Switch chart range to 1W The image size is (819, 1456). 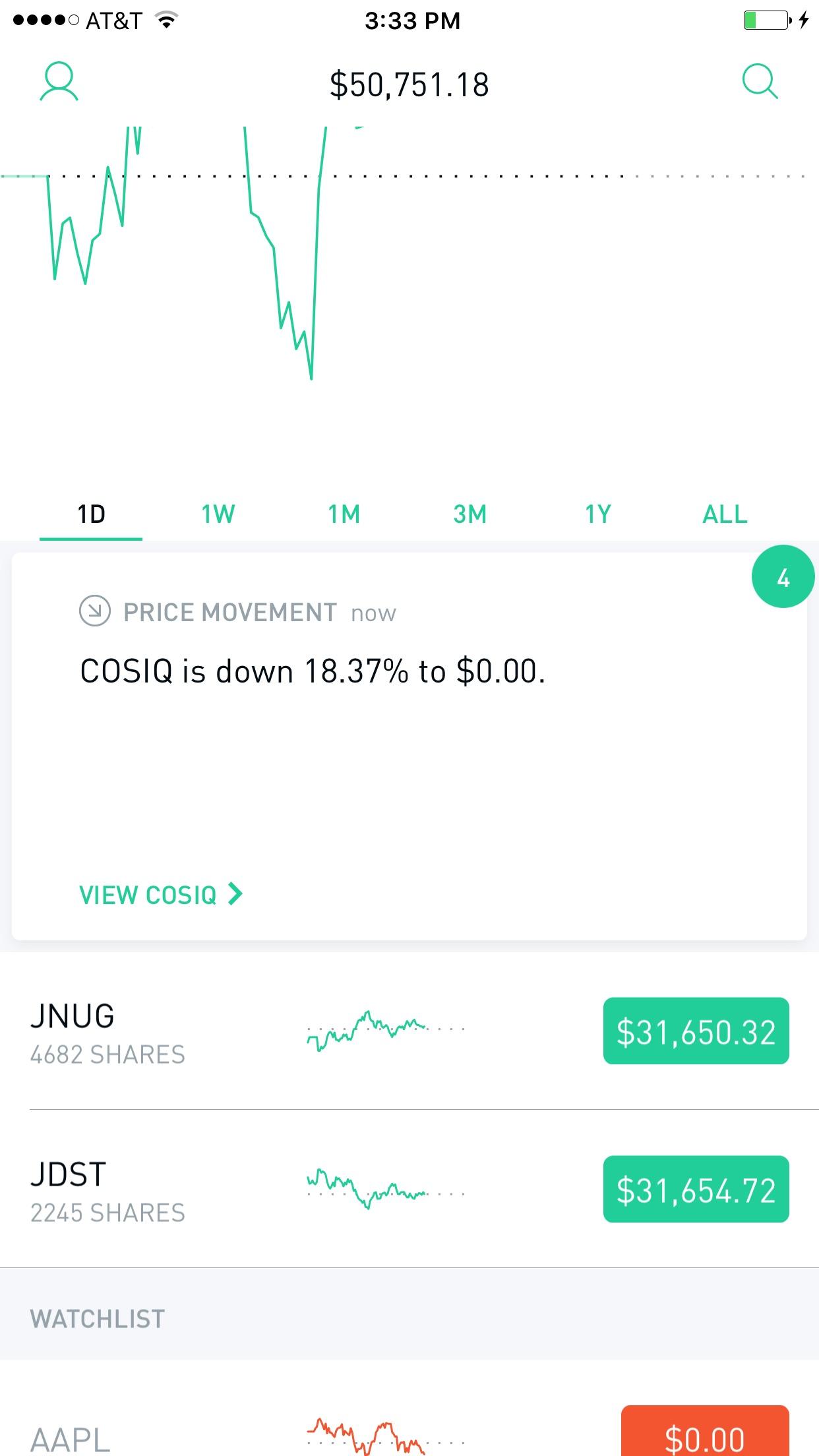(218, 513)
